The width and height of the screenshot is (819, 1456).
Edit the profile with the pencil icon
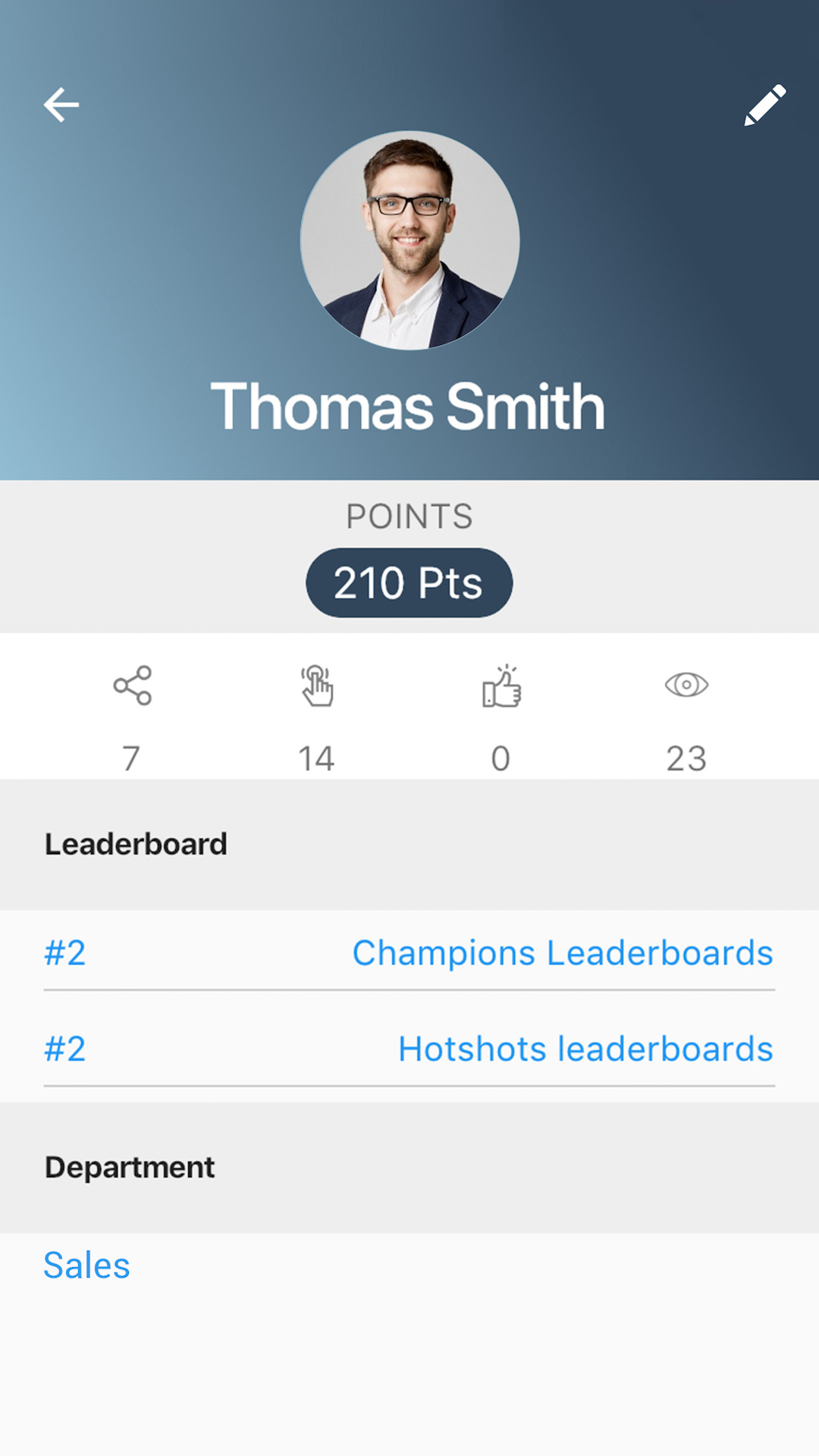click(765, 105)
